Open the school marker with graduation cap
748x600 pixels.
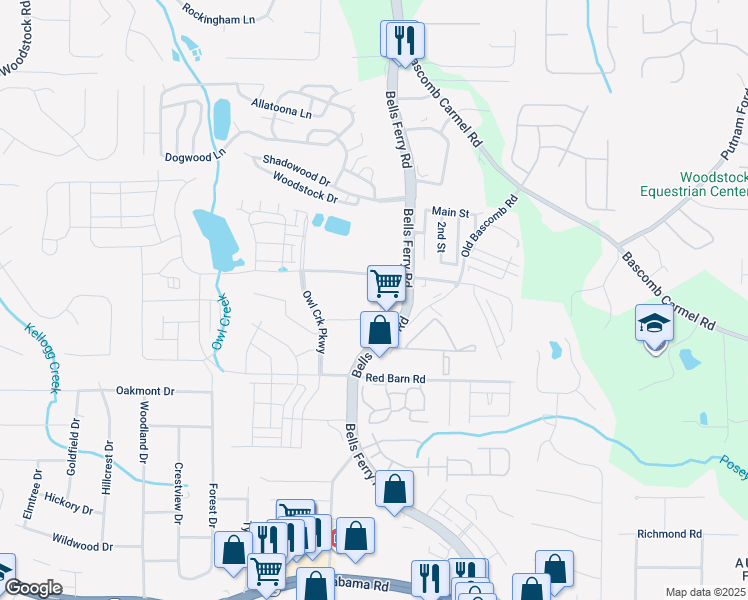pyautogui.click(x=654, y=324)
